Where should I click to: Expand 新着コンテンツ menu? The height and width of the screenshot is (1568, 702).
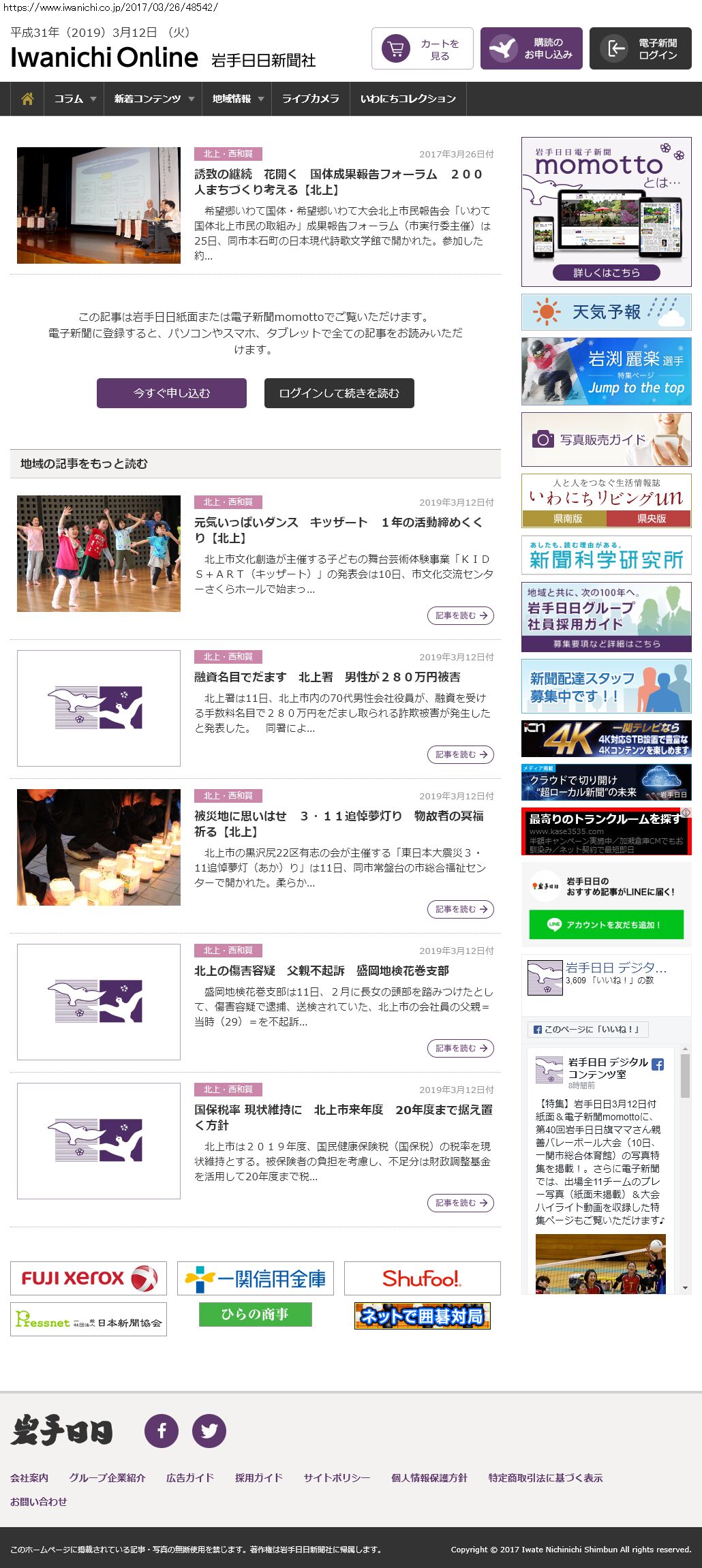153,99
